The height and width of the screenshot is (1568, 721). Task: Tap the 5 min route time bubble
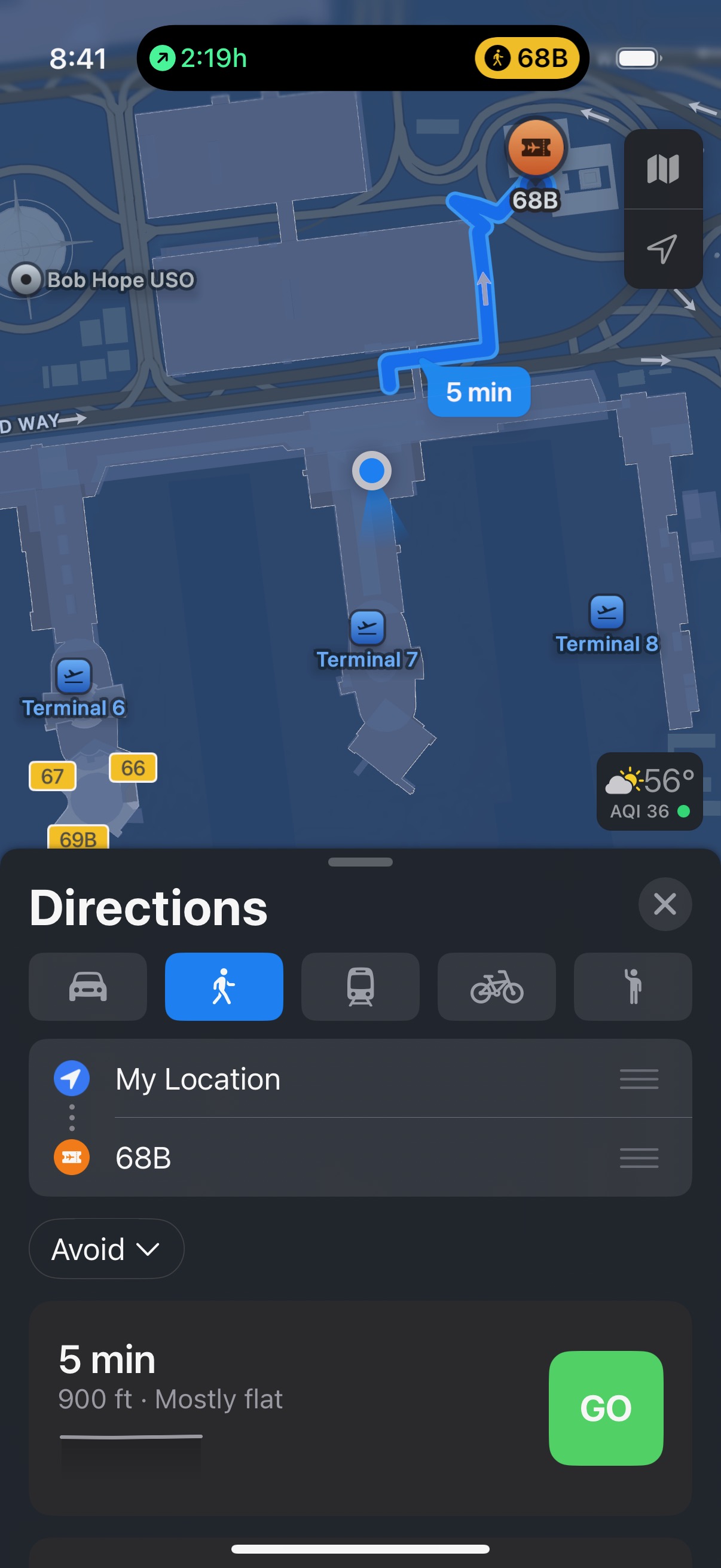(478, 392)
